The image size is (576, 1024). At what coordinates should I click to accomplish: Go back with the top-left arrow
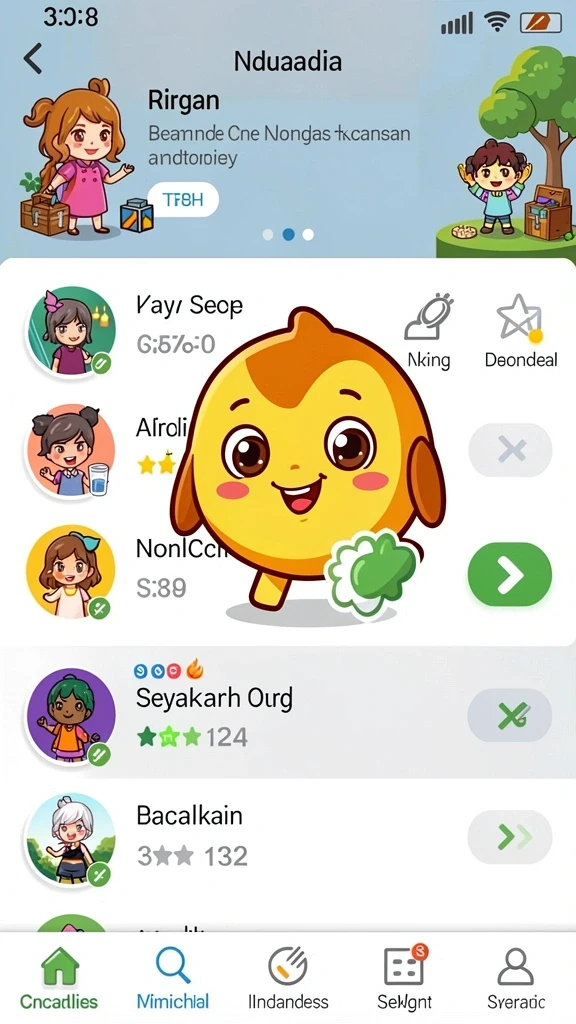[33, 59]
